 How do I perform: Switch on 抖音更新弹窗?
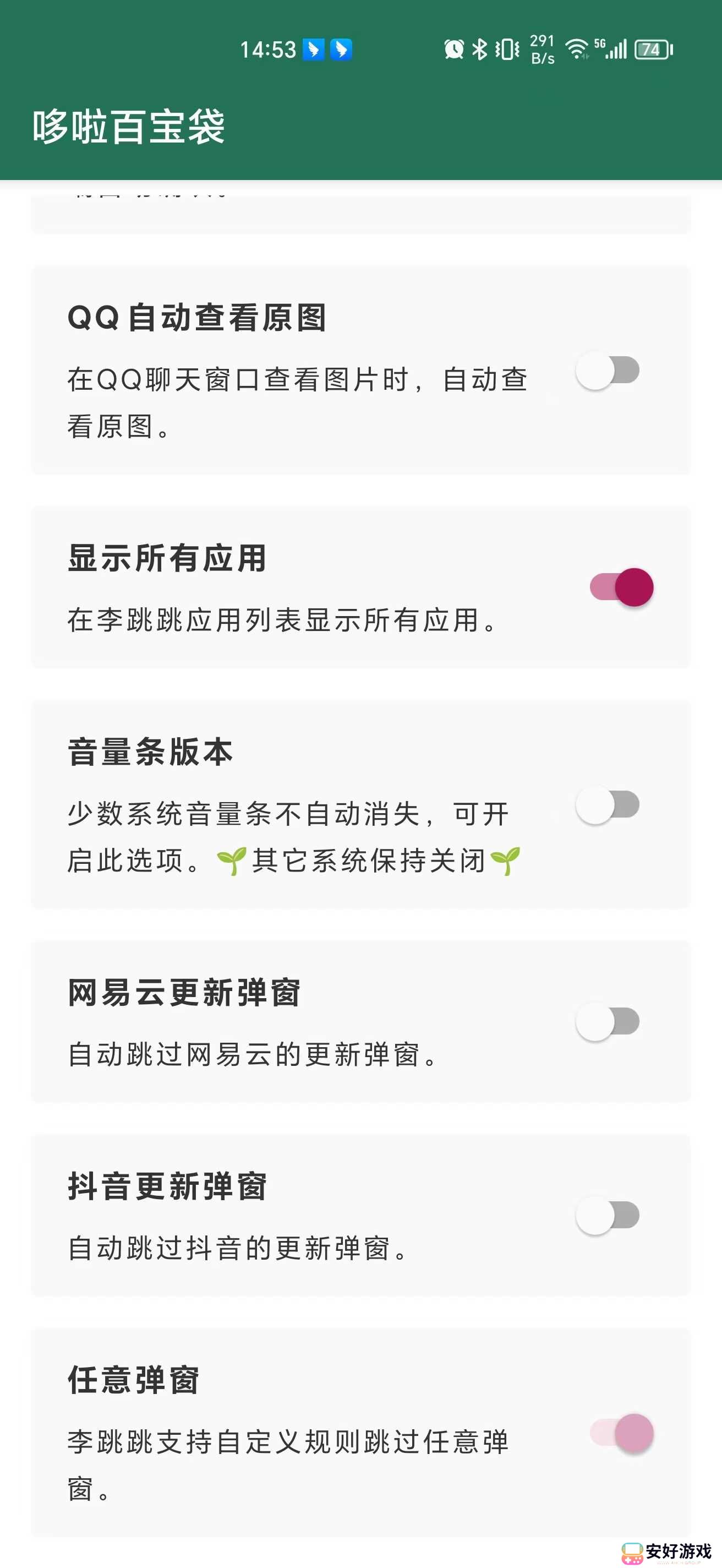pyautogui.click(x=608, y=1216)
